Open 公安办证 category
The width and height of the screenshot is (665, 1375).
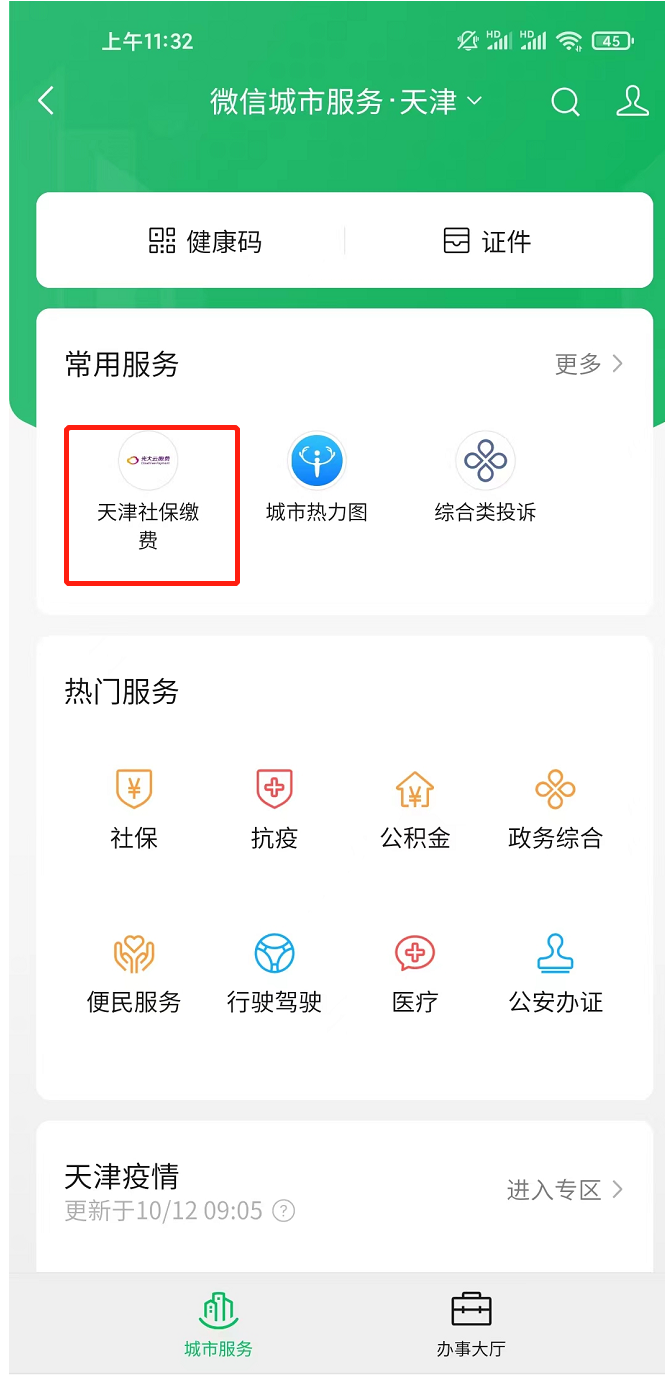tap(555, 973)
